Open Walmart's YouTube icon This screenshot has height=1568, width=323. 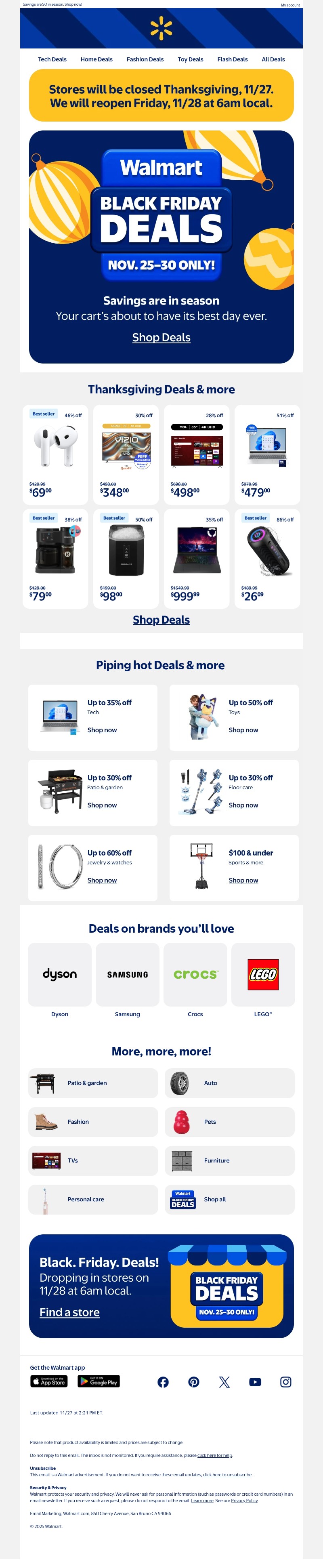[x=255, y=1382]
